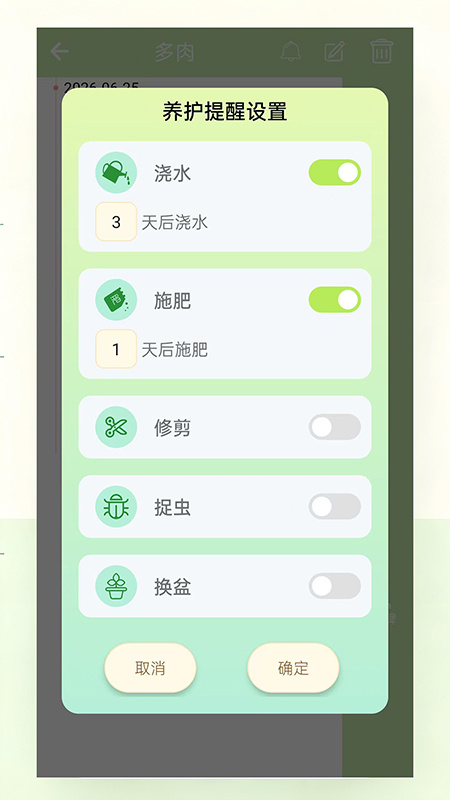Disable the 施肥 fertilizing reminder
Image resolution: width=450 pixels, height=800 pixels.
335,299
